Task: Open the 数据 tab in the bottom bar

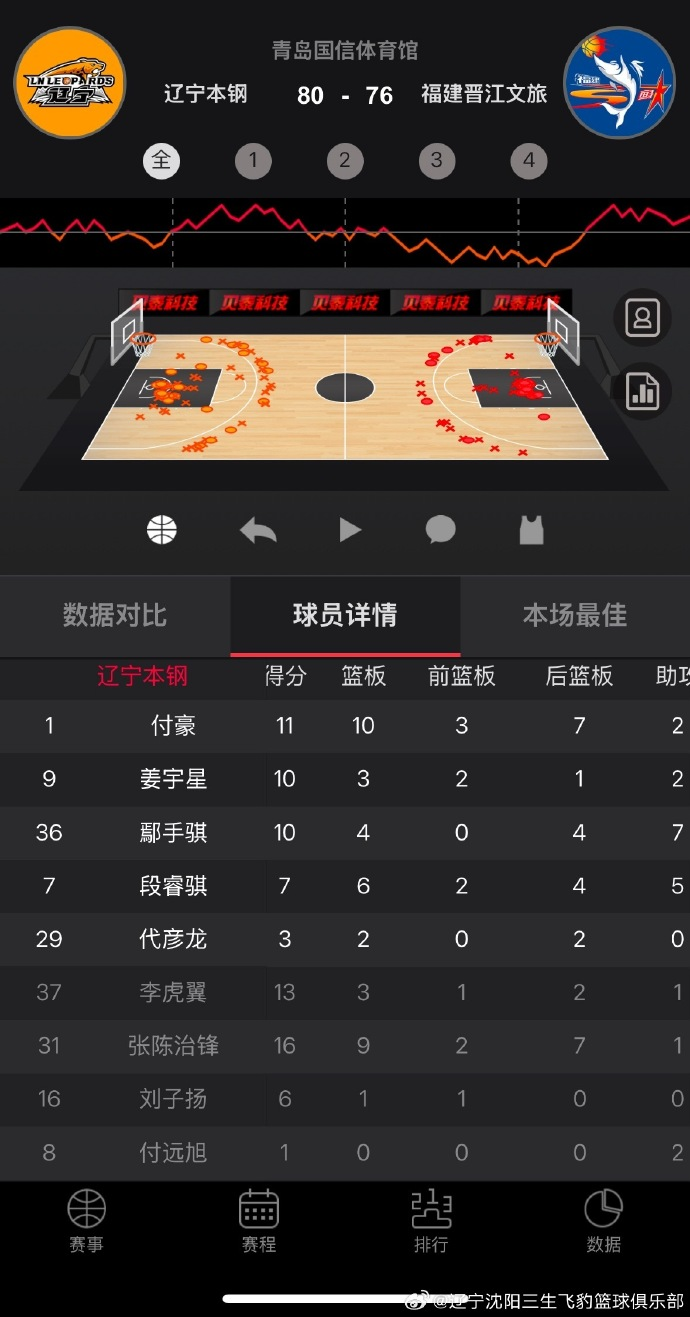Action: click(603, 1222)
